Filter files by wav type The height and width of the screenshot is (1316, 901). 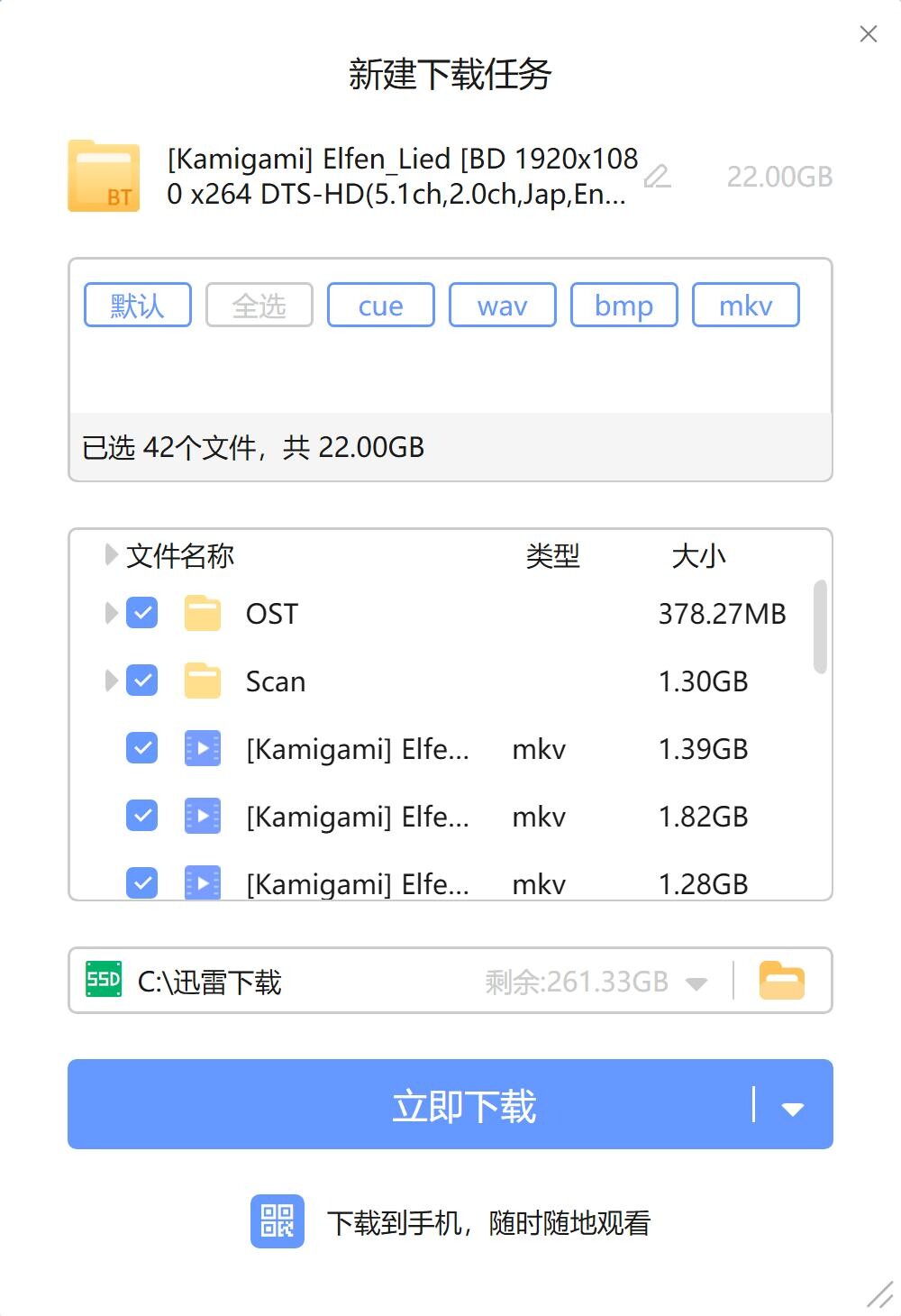click(x=503, y=306)
